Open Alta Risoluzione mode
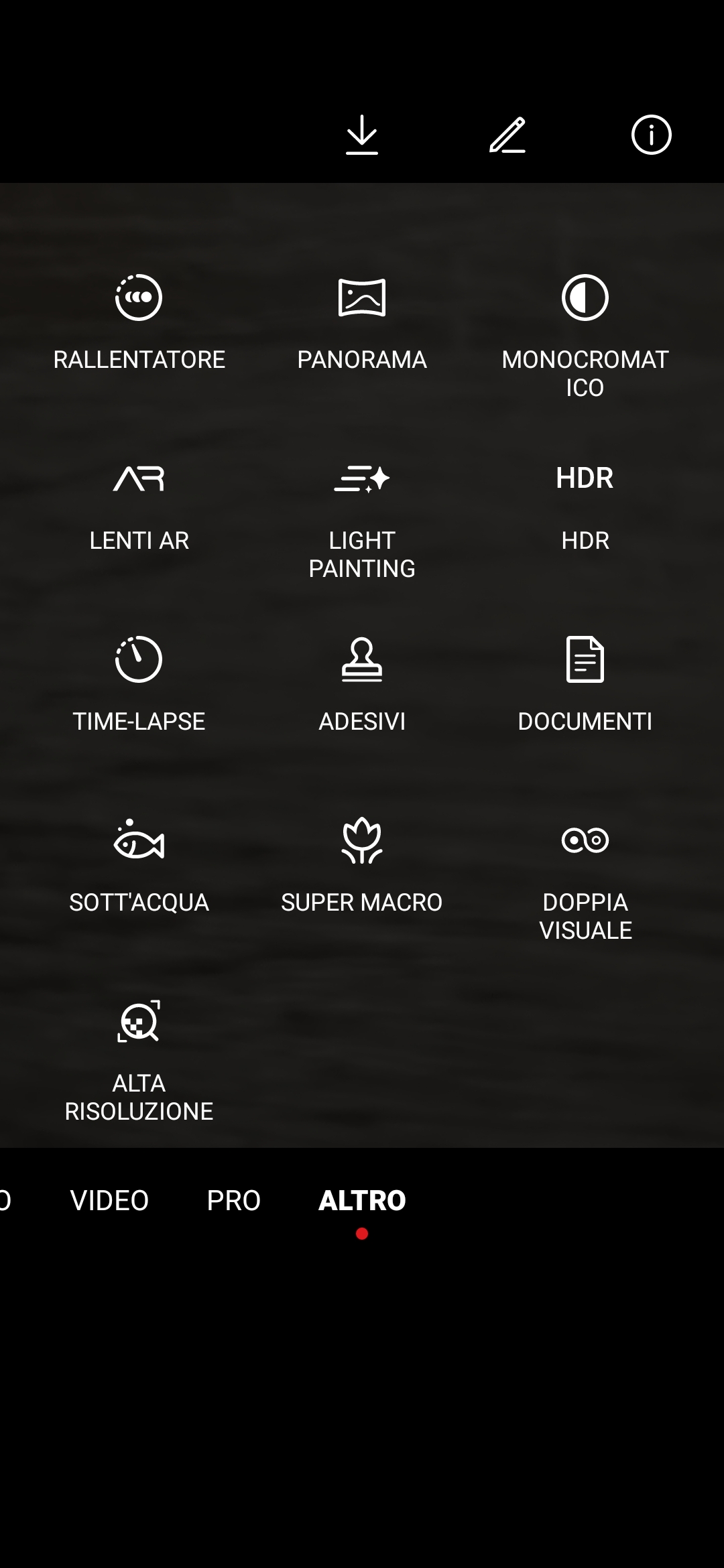The width and height of the screenshot is (724, 1568). [139, 1060]
